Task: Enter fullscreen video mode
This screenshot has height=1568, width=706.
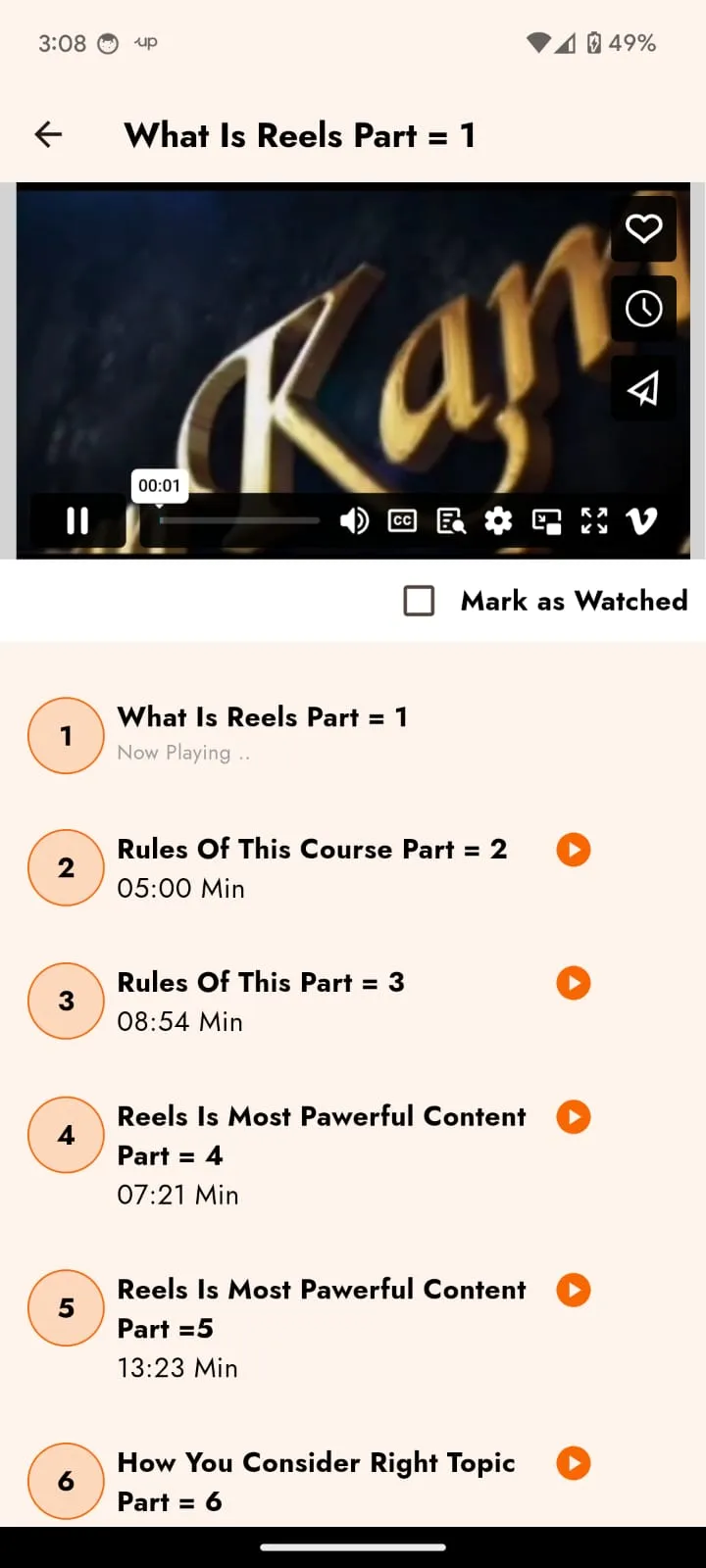Action: (594, 520)
